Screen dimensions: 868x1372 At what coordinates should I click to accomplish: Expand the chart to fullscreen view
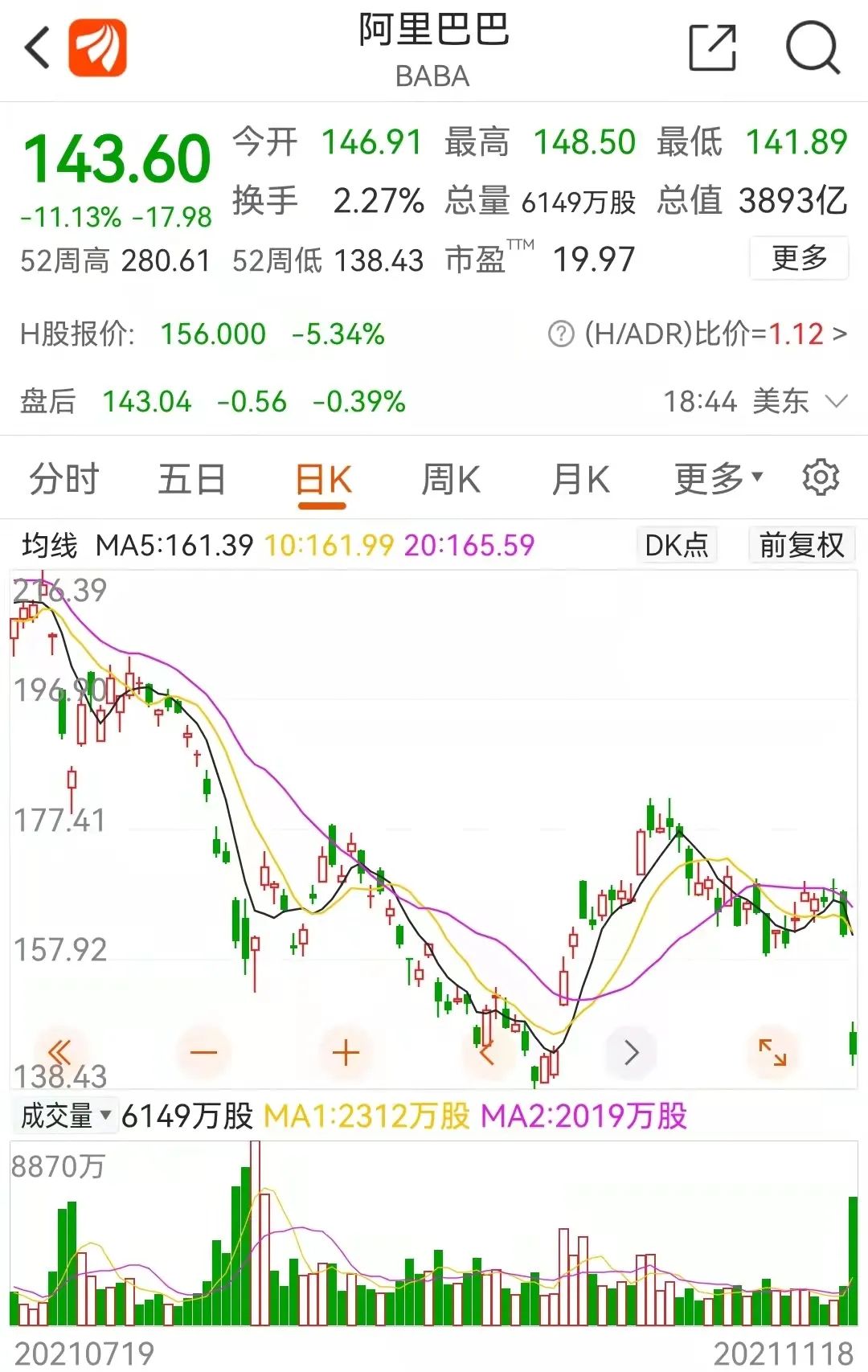[x=774, y=1051]
